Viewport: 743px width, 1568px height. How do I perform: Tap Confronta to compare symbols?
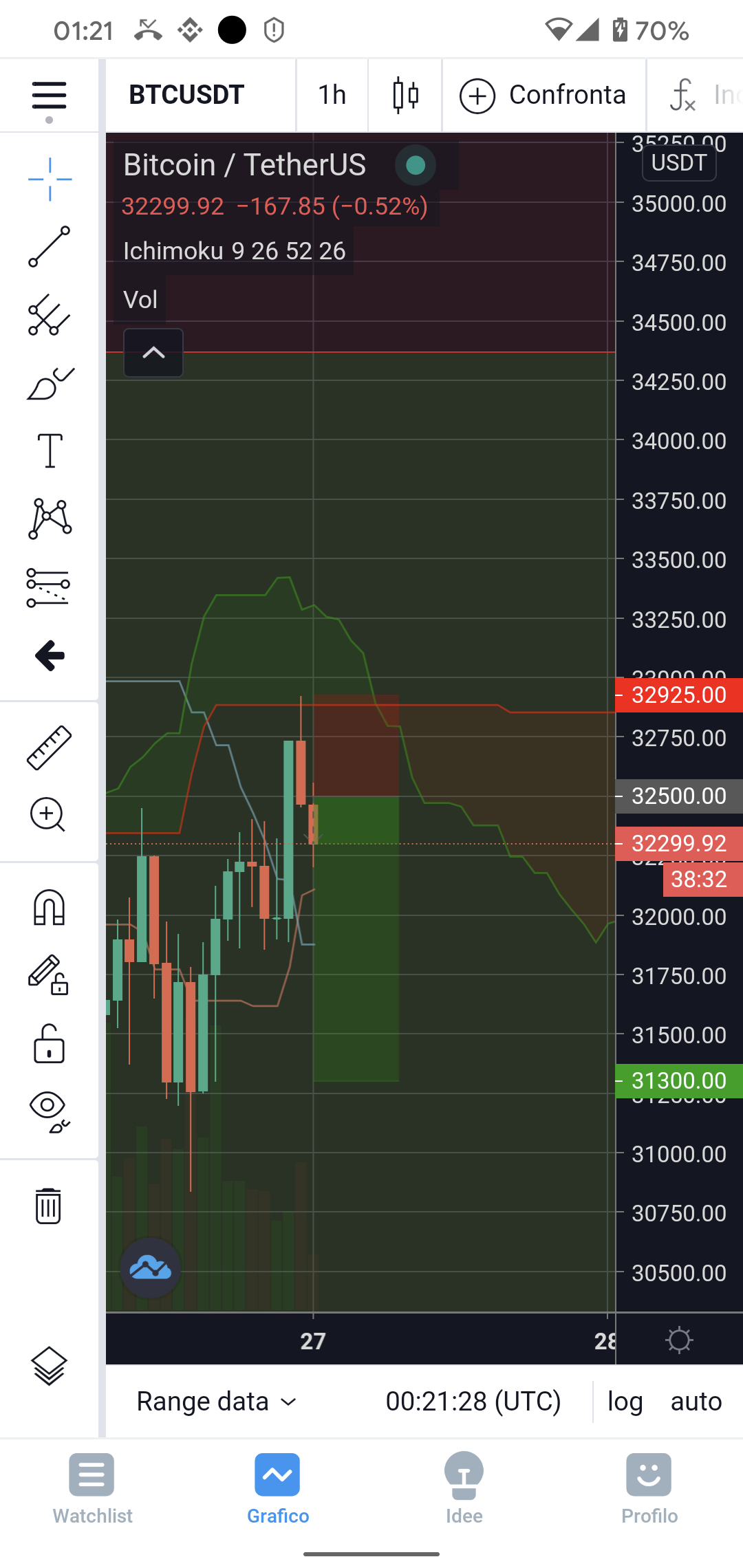tap(543, 95)
